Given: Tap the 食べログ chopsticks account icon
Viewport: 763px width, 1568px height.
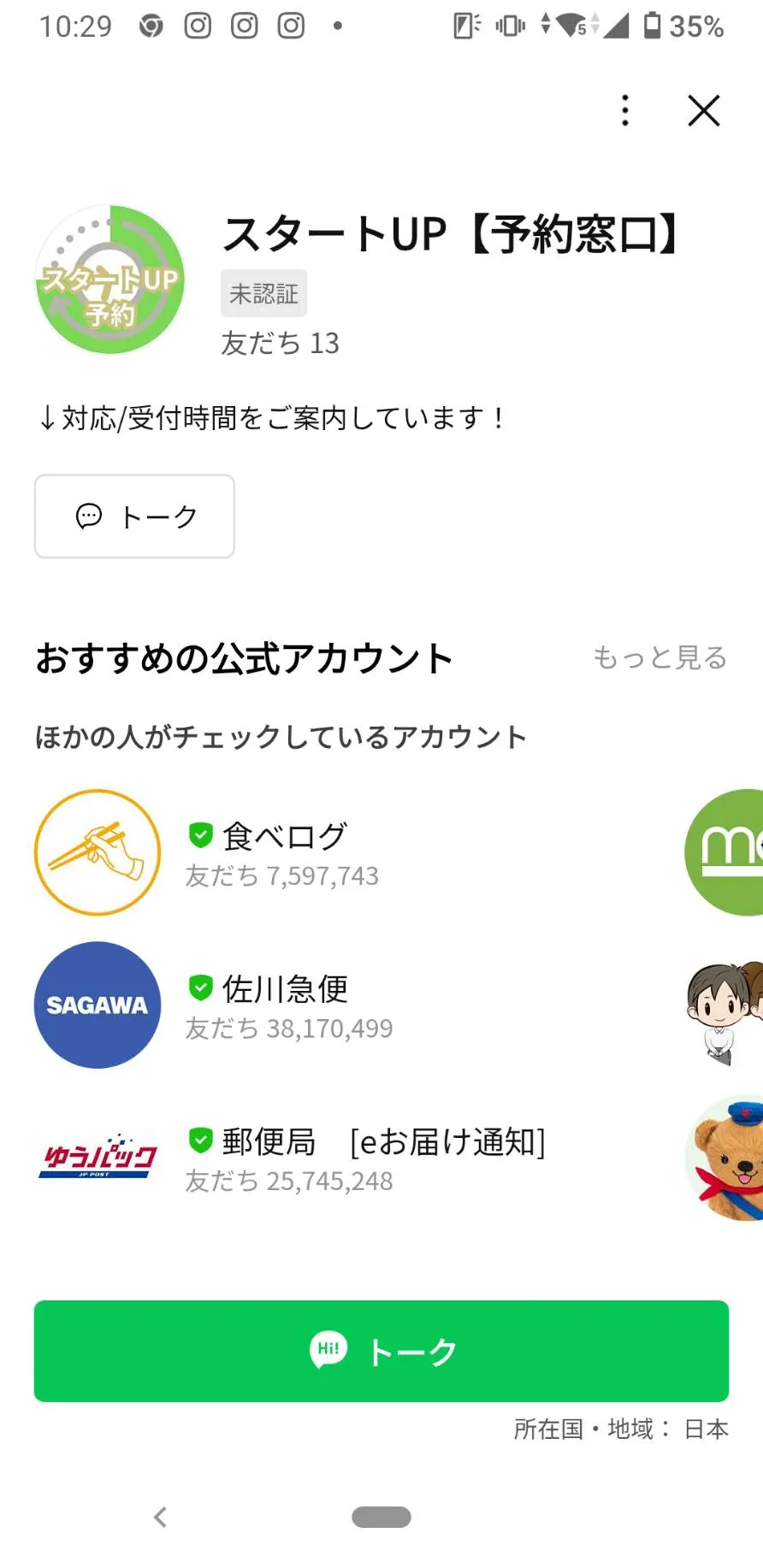Looking at the screenshot, I should tap(97, 852).
